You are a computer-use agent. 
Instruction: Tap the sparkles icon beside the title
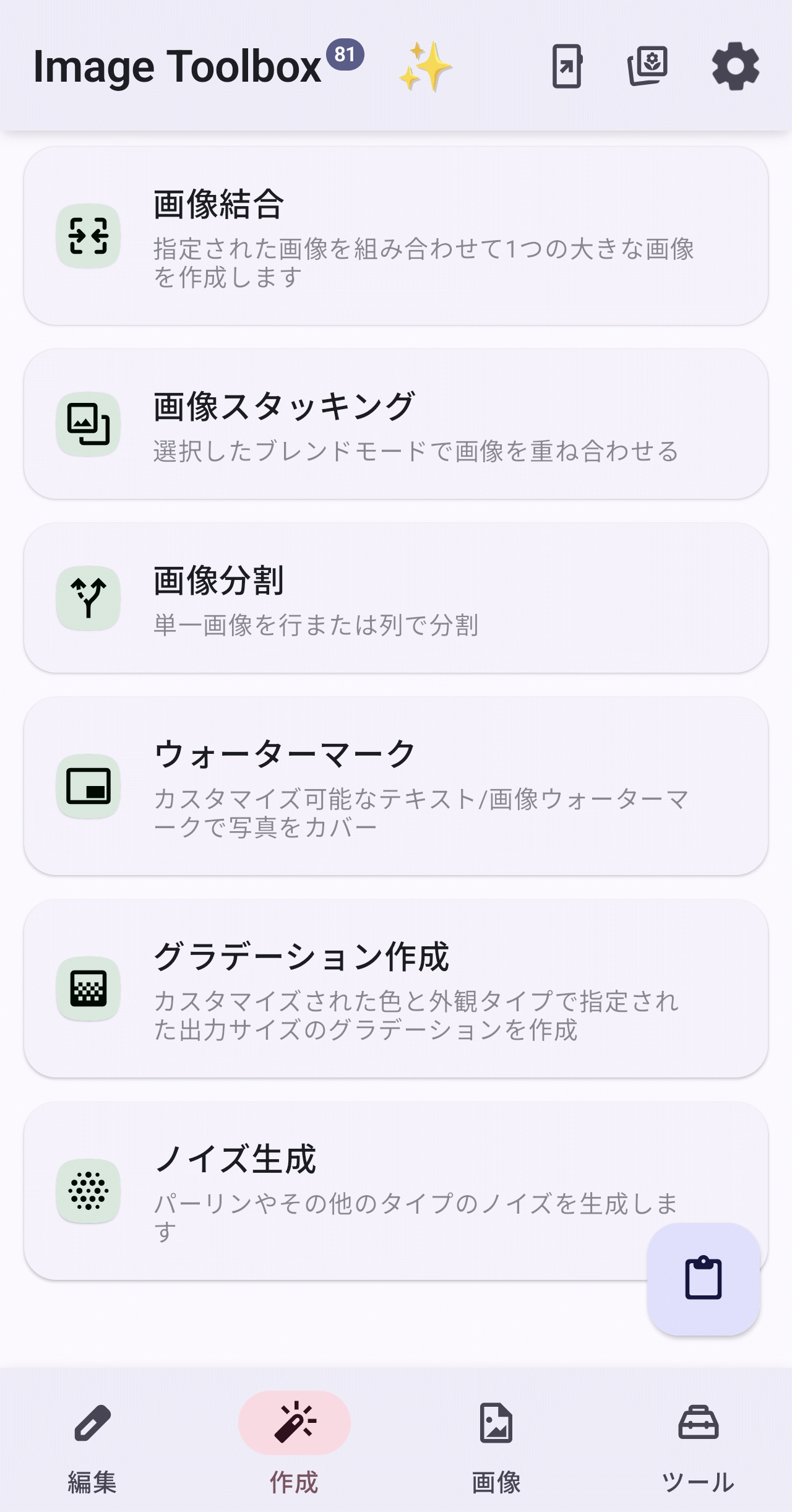(x=425, y=67)
